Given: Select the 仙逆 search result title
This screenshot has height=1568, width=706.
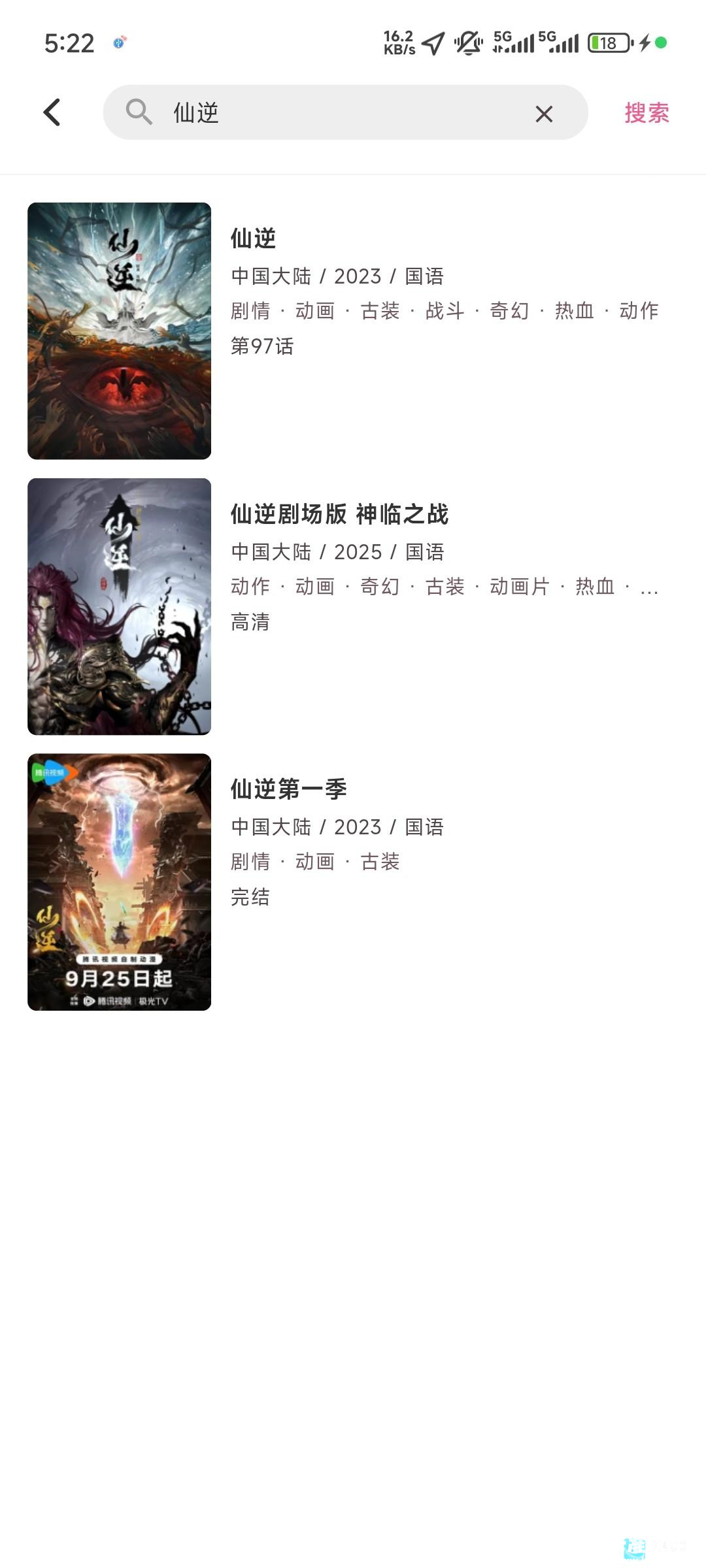Looking at the screenshot, I should (254, 239).
